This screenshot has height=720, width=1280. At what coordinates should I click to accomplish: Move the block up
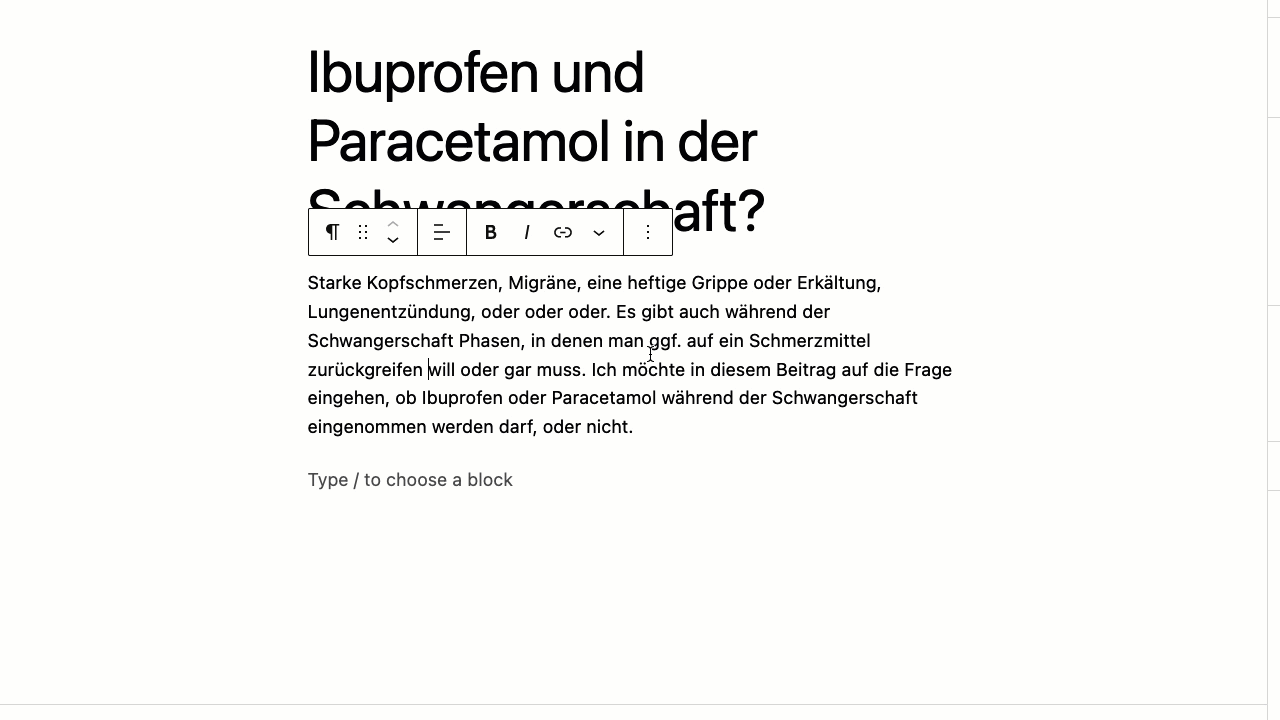(x=393, y=223)
